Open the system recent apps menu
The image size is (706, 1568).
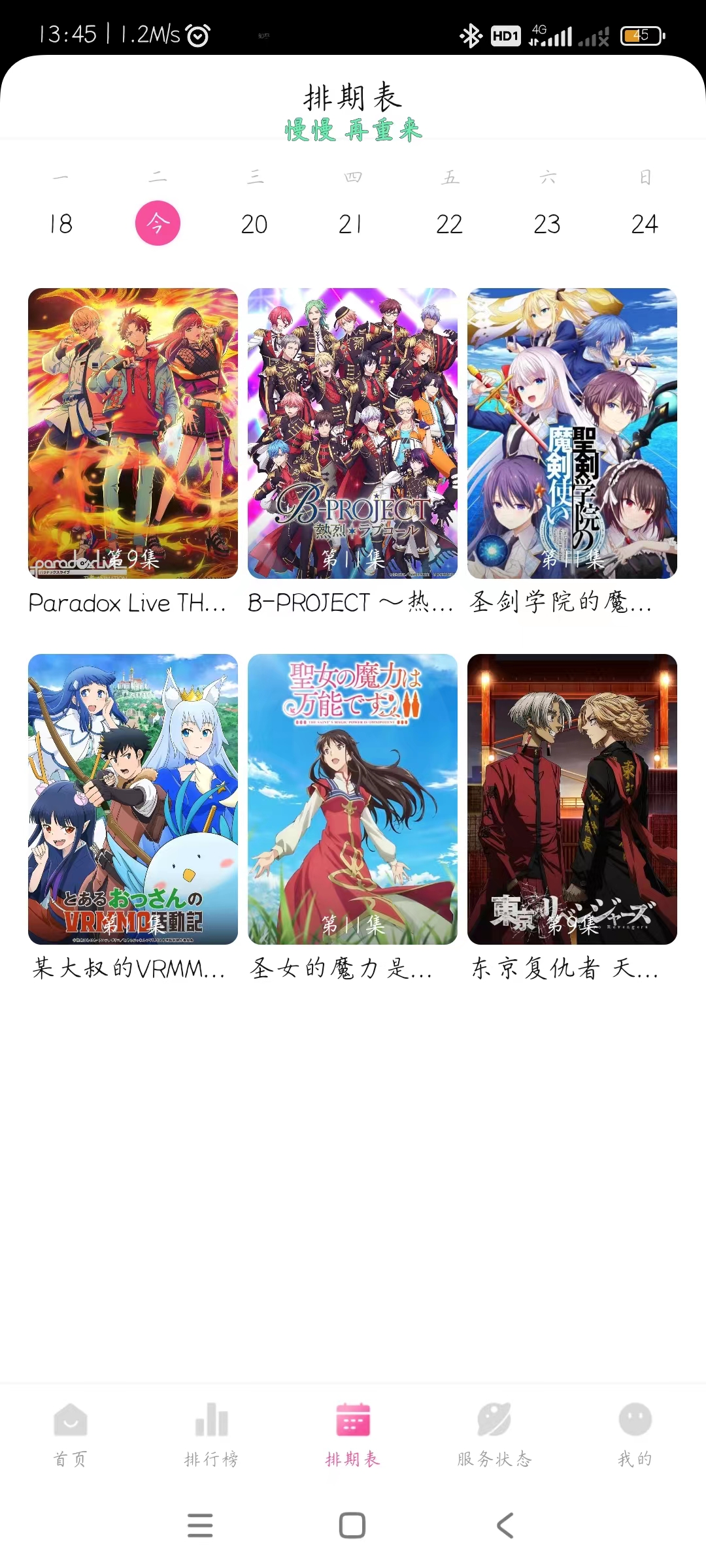(x=200, y=1526)
